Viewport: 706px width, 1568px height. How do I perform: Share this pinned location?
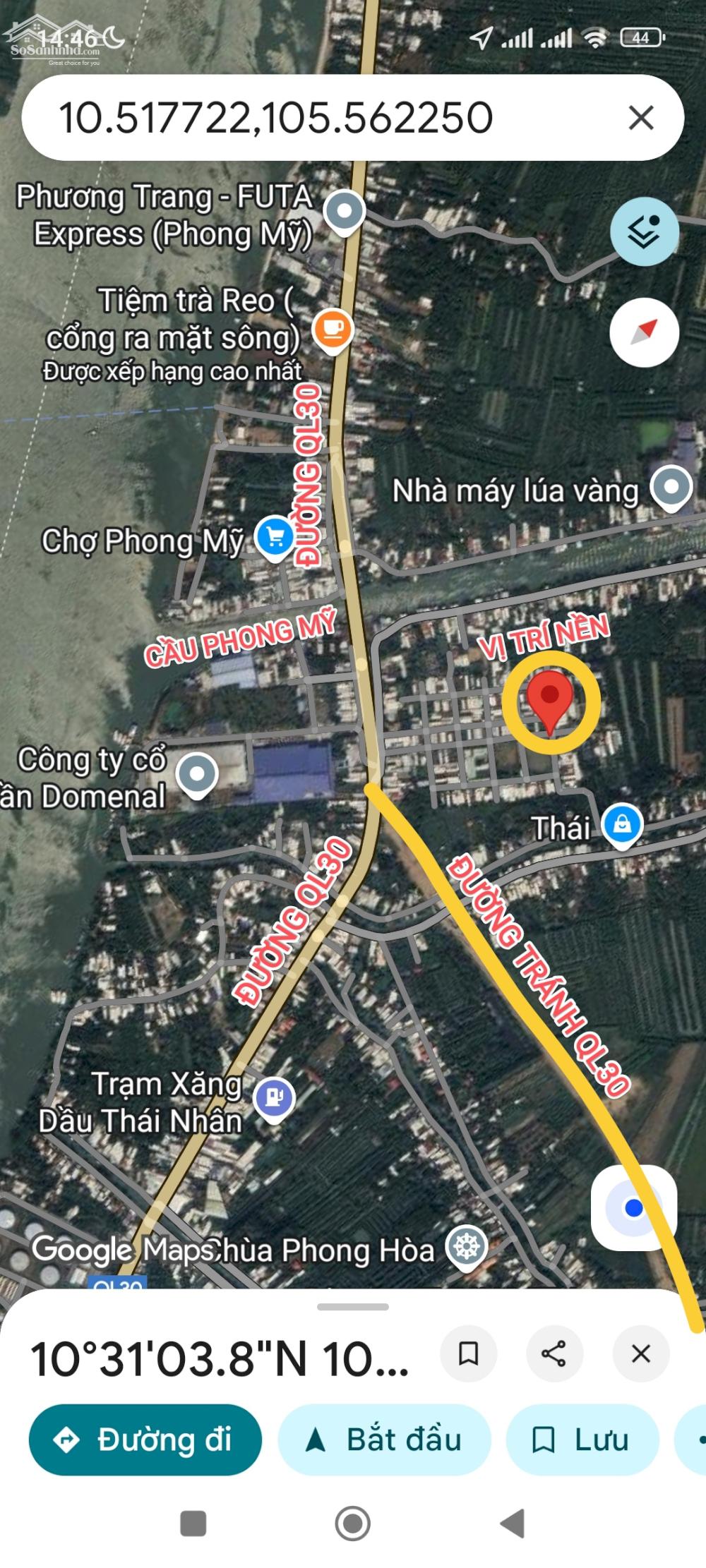pyautogui.click(x=554, y=1353)
